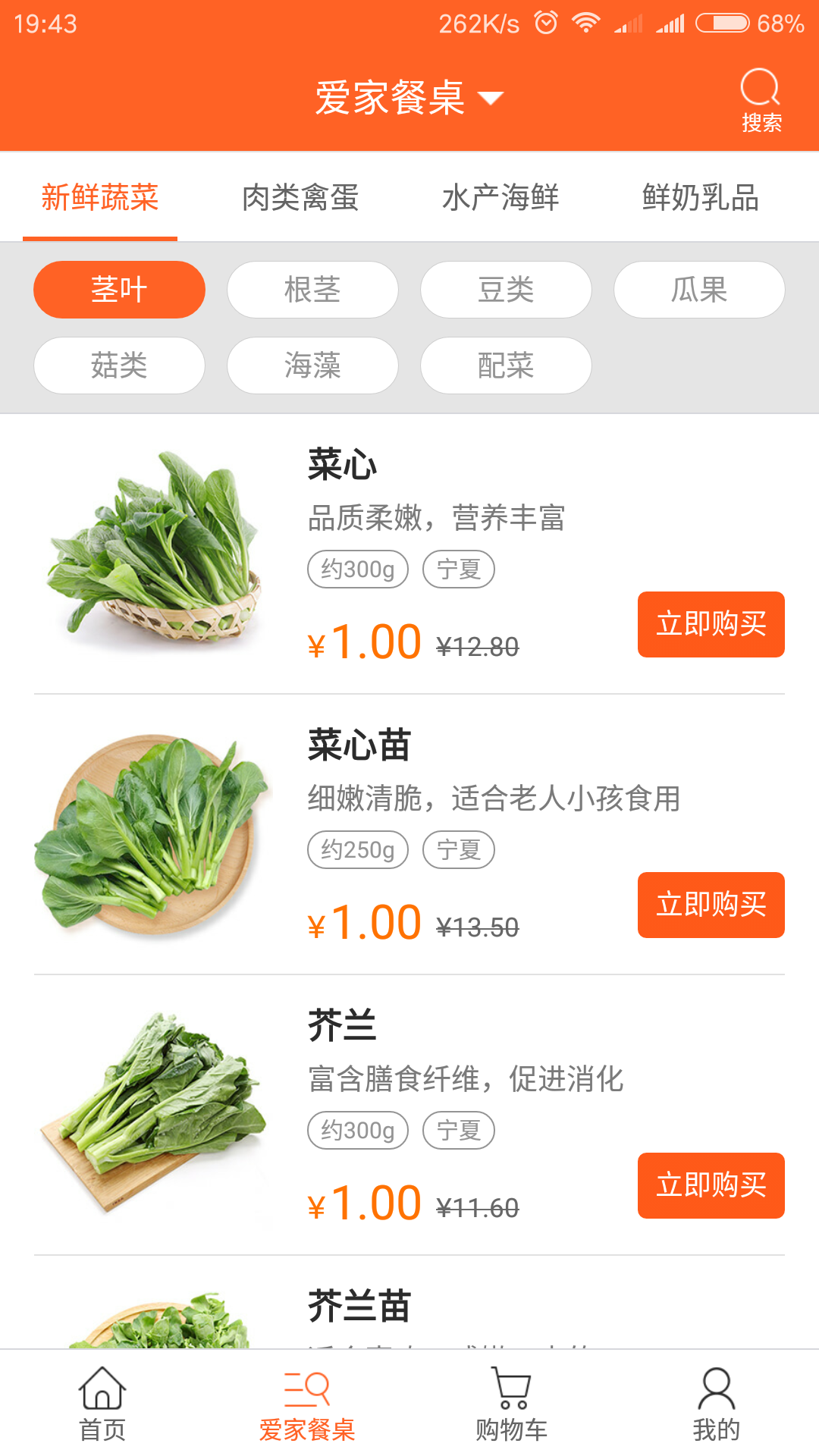Tap the 瓜果 category chip
Viewport: 819px width, 1456px height.
(699, 290)
